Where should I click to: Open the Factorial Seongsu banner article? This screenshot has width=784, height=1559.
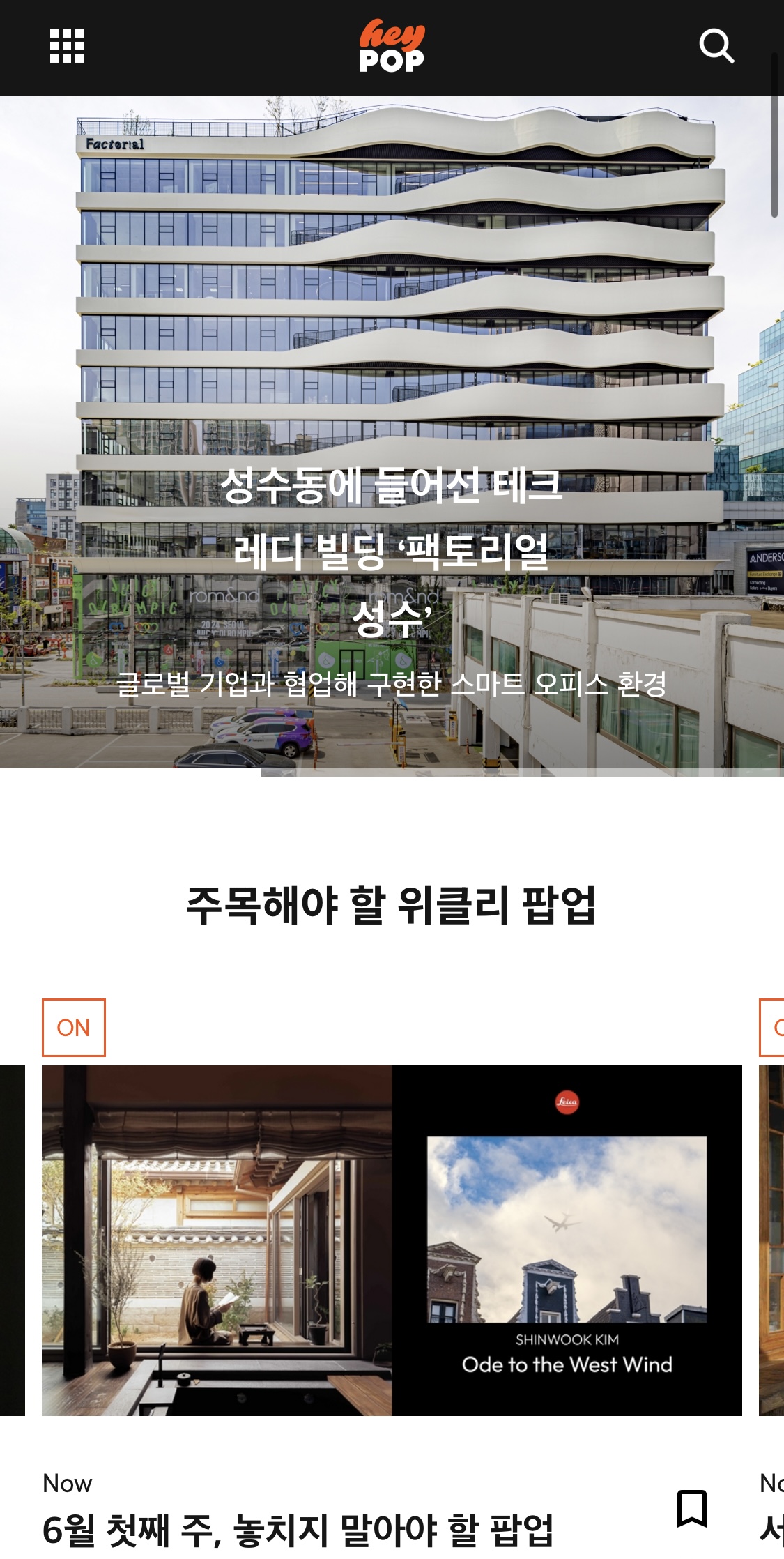392,551
